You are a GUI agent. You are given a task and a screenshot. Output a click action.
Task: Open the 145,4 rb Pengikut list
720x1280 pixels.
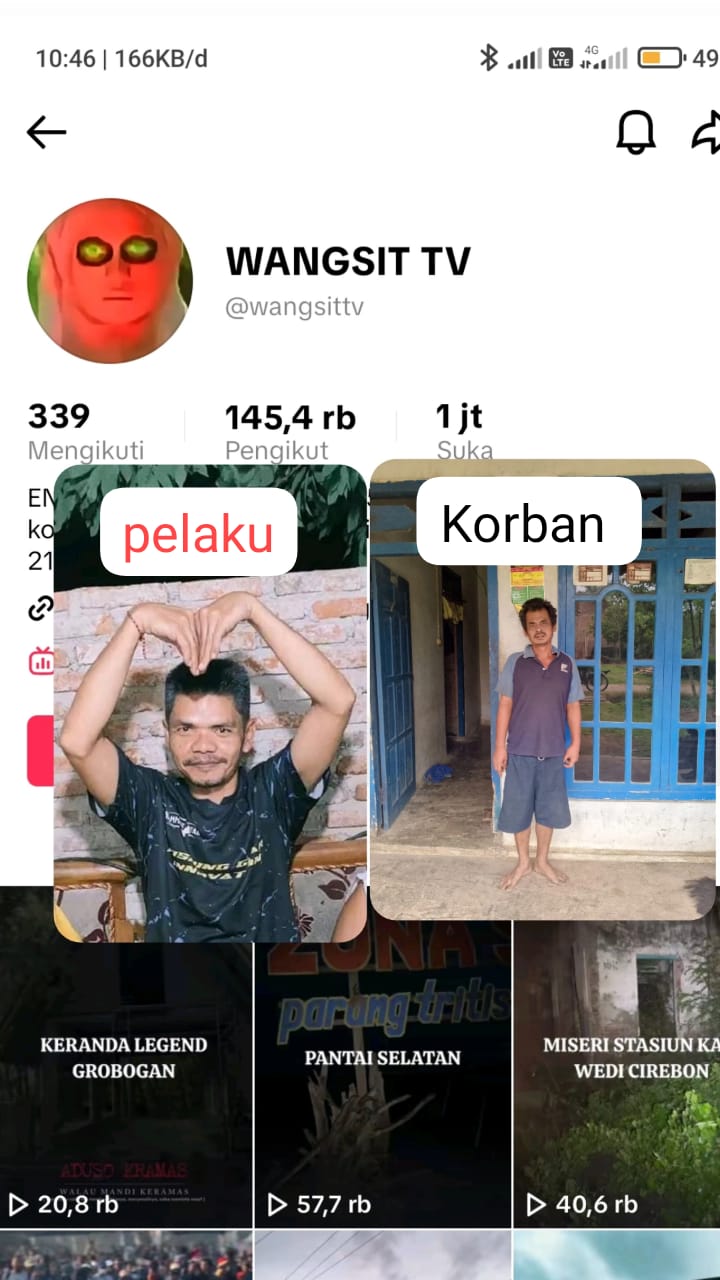(x=289, y=431)
